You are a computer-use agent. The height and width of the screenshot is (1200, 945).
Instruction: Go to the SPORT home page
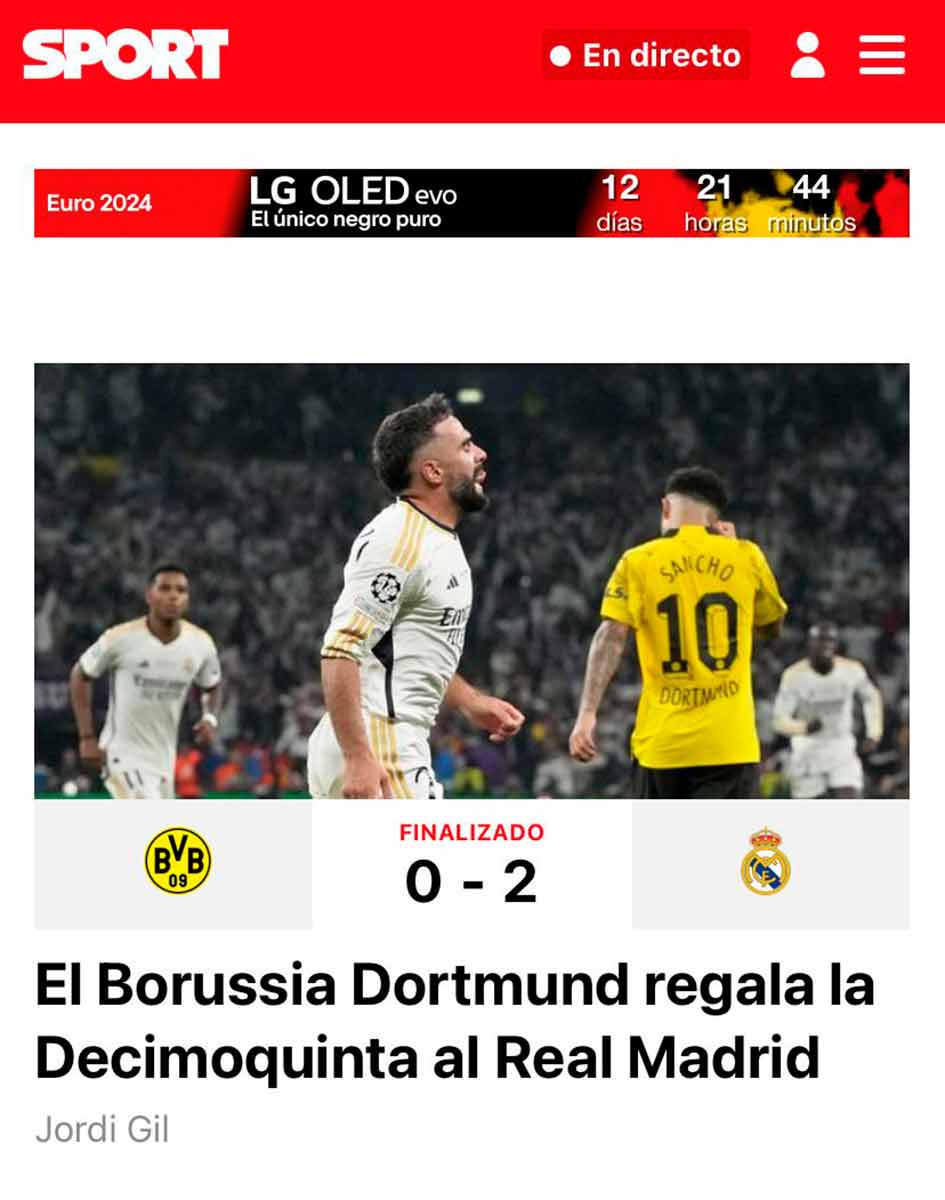126,54
